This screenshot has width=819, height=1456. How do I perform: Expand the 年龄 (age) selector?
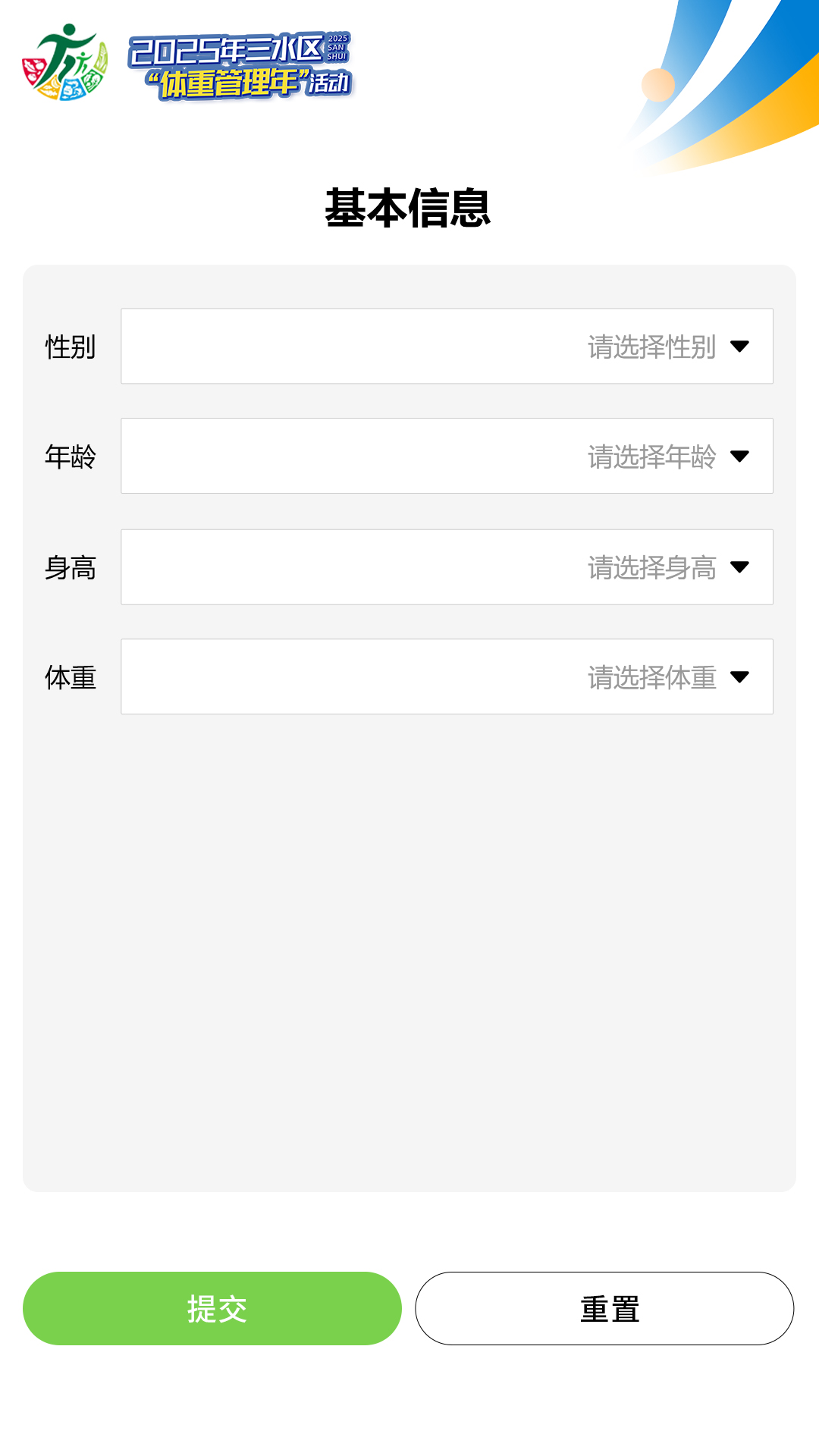point(447,456)
